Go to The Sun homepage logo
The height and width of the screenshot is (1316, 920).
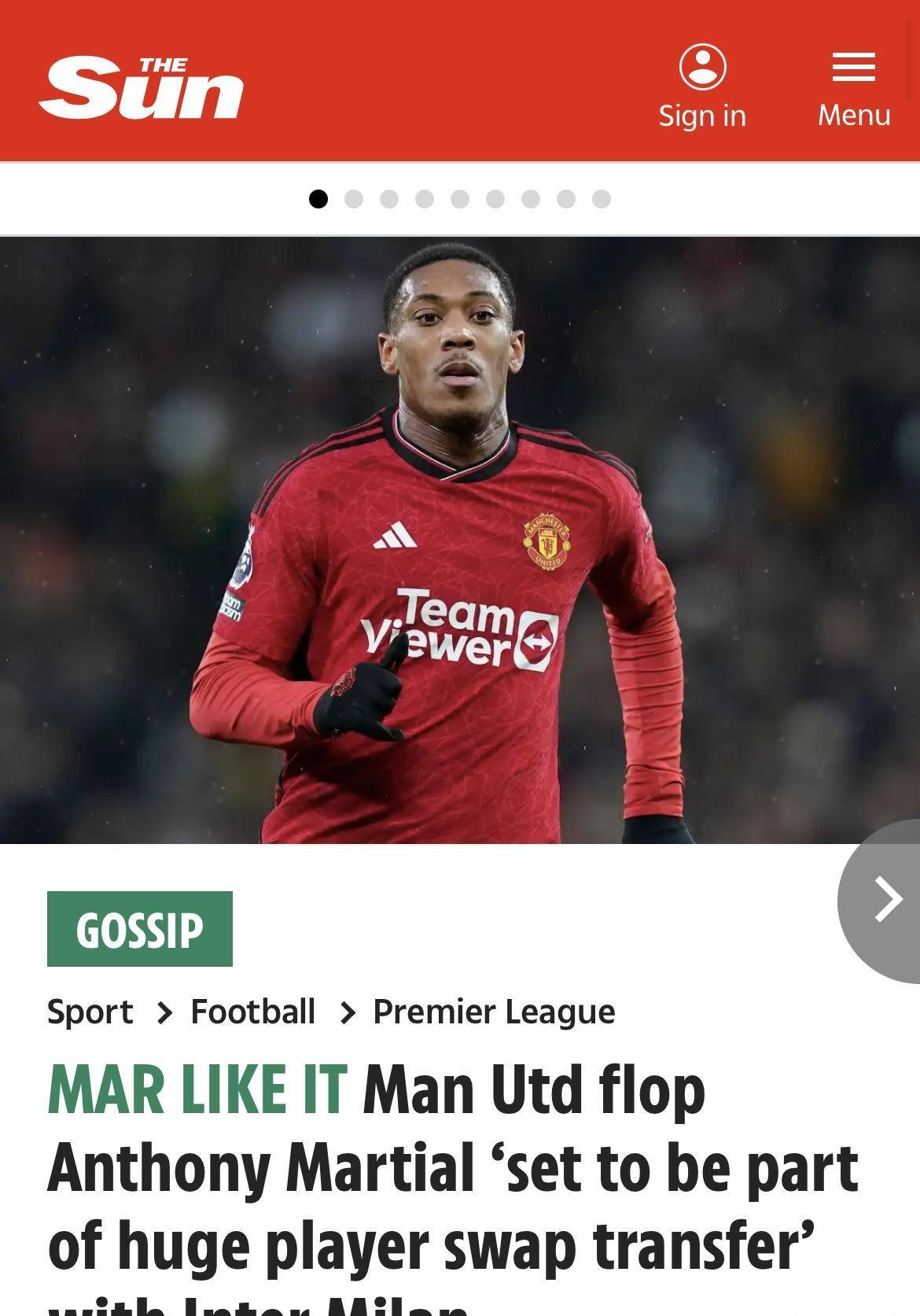pos(142,87)
